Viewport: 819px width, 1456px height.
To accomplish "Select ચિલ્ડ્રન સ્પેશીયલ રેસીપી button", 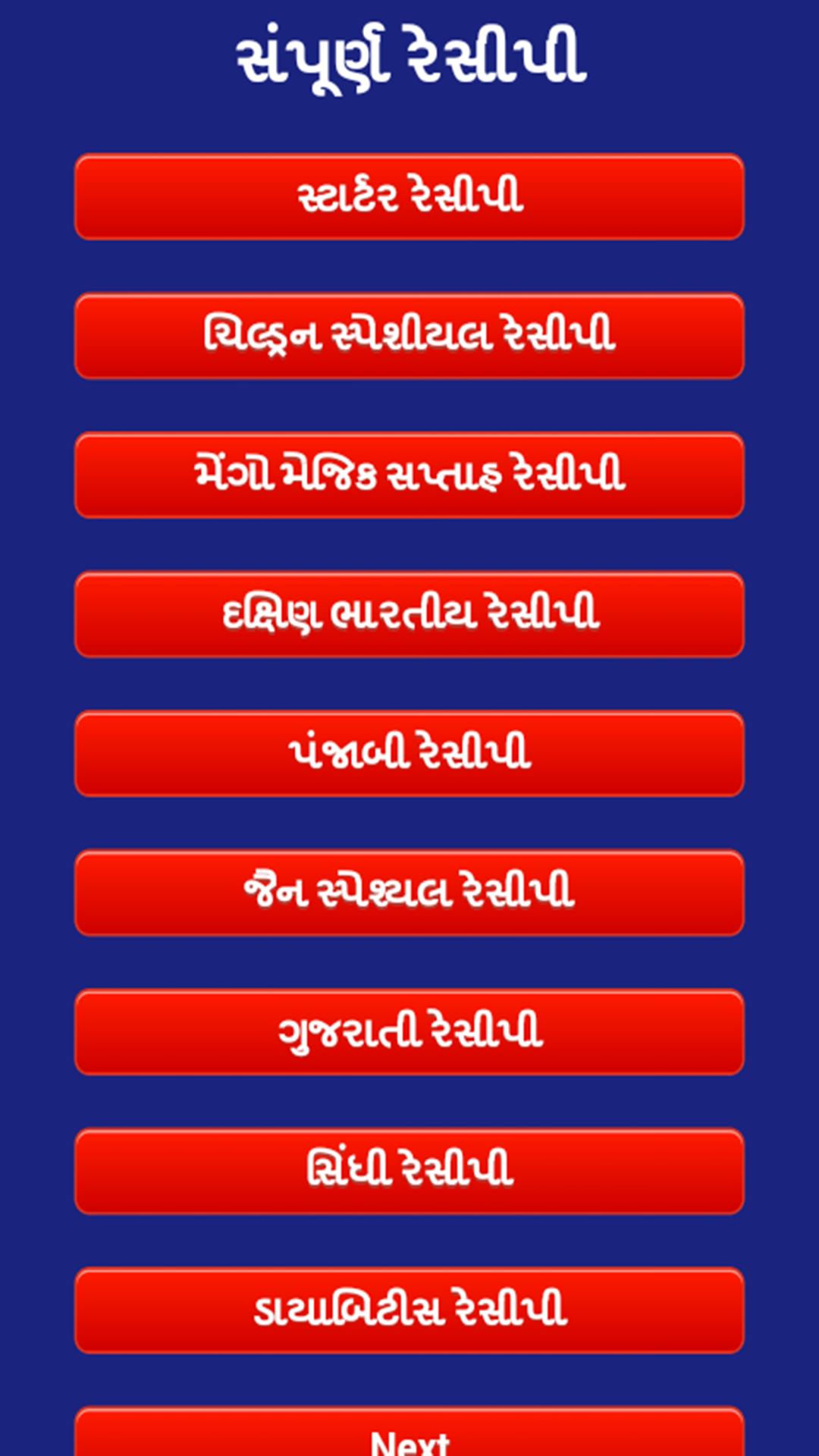I will pyautogui.click(x=409, y=336).
